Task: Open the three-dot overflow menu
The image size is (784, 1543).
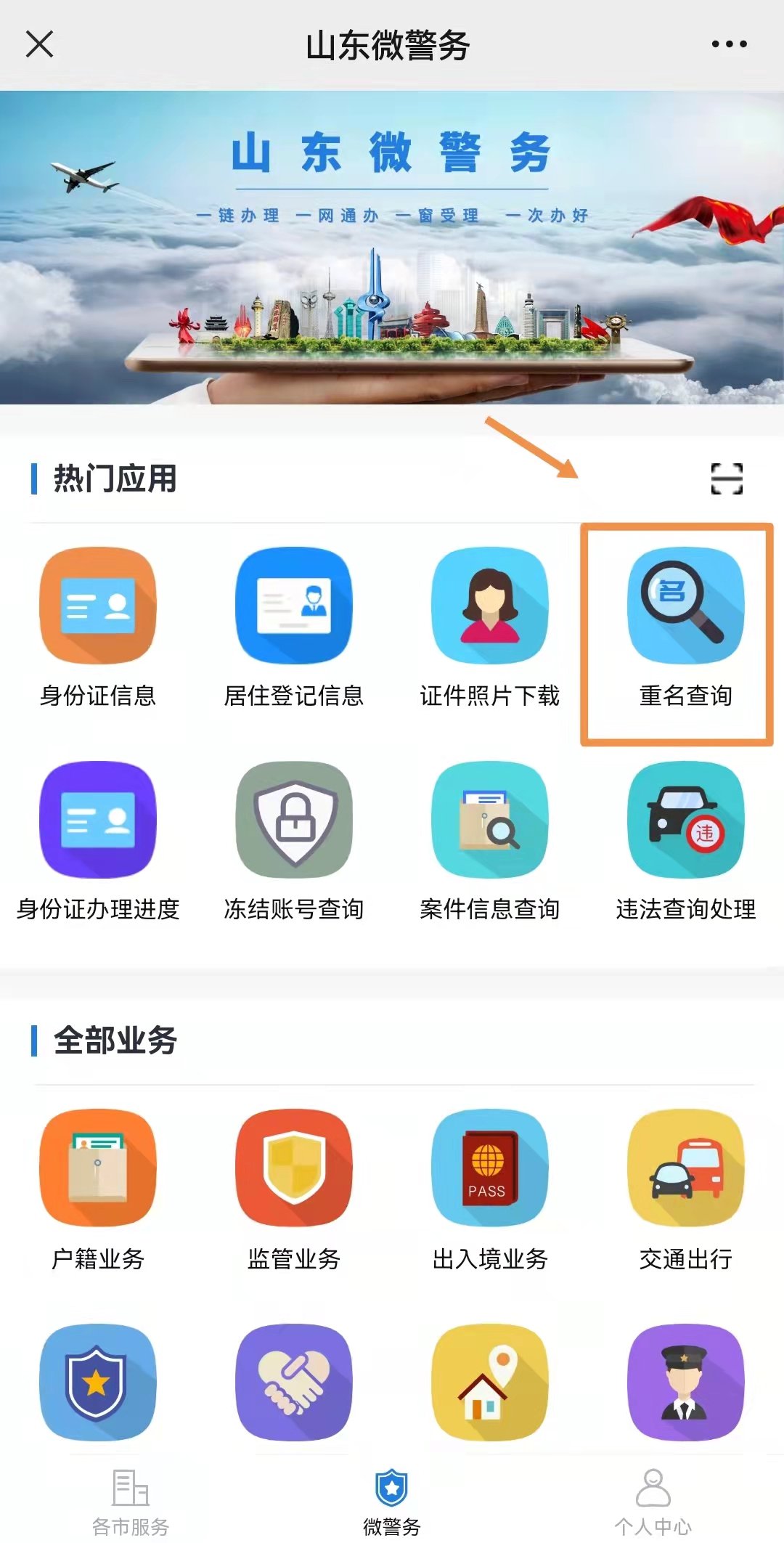Action: coord(729,44)
